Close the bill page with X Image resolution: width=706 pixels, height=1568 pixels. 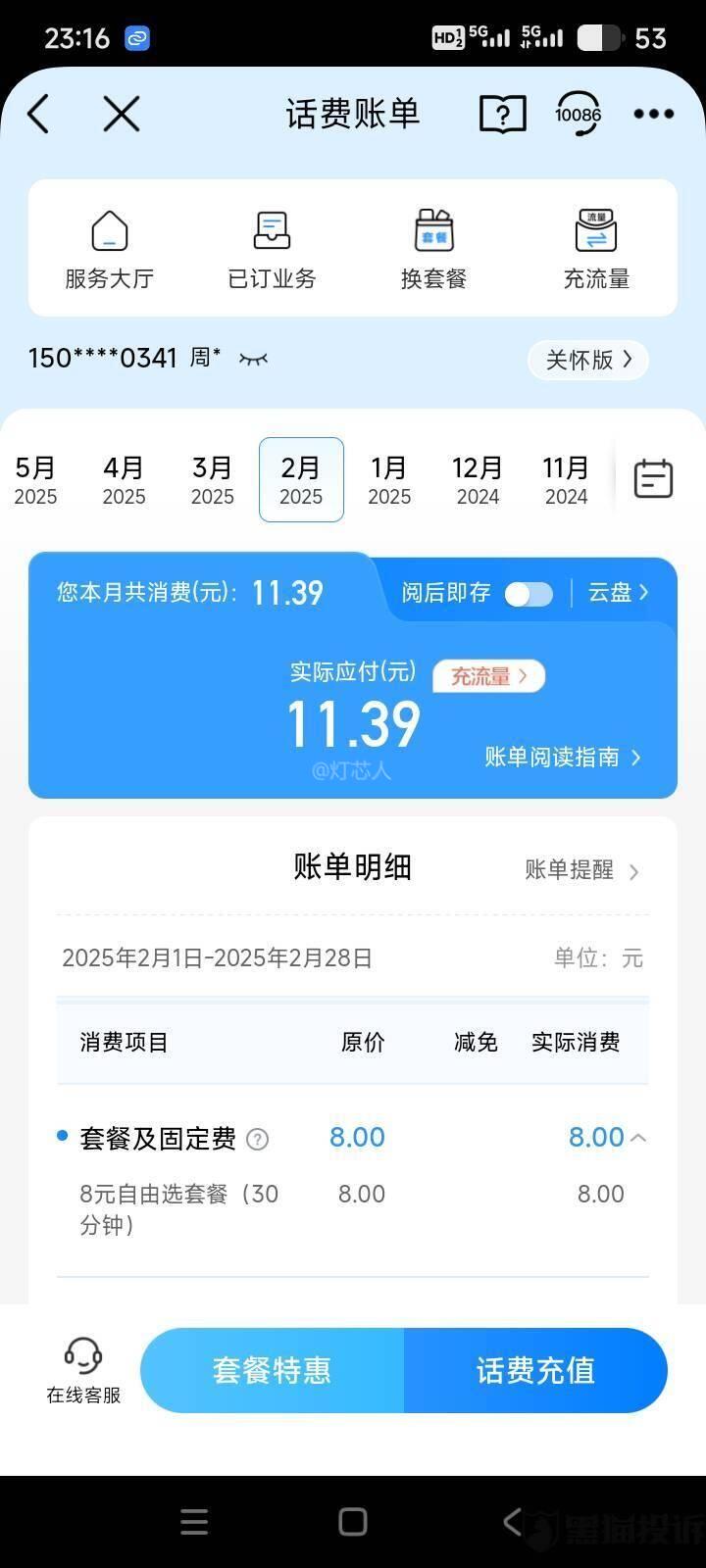[122, 115]
